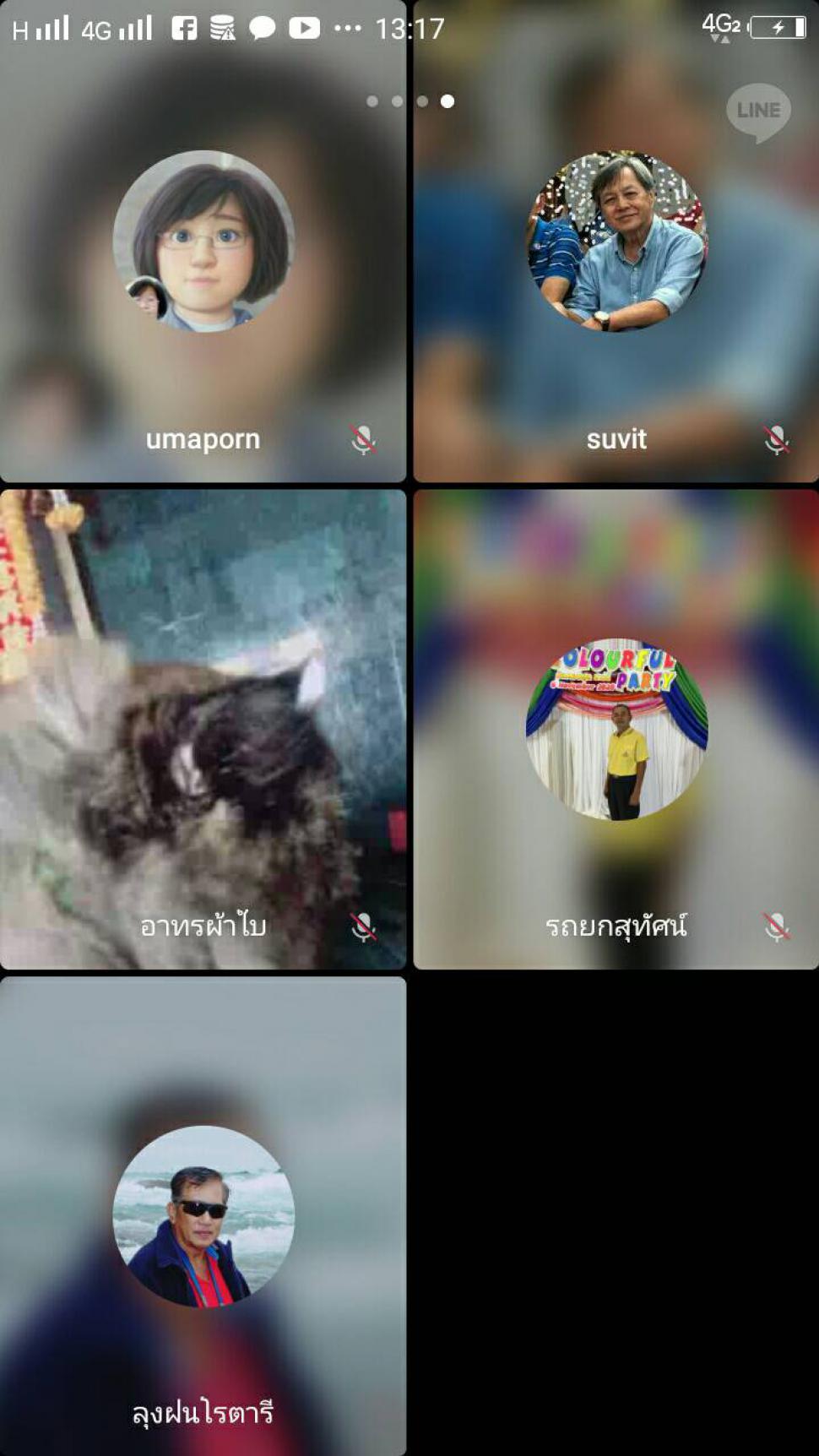
Task: Open suvit's video tile
Action: [616, 242]
